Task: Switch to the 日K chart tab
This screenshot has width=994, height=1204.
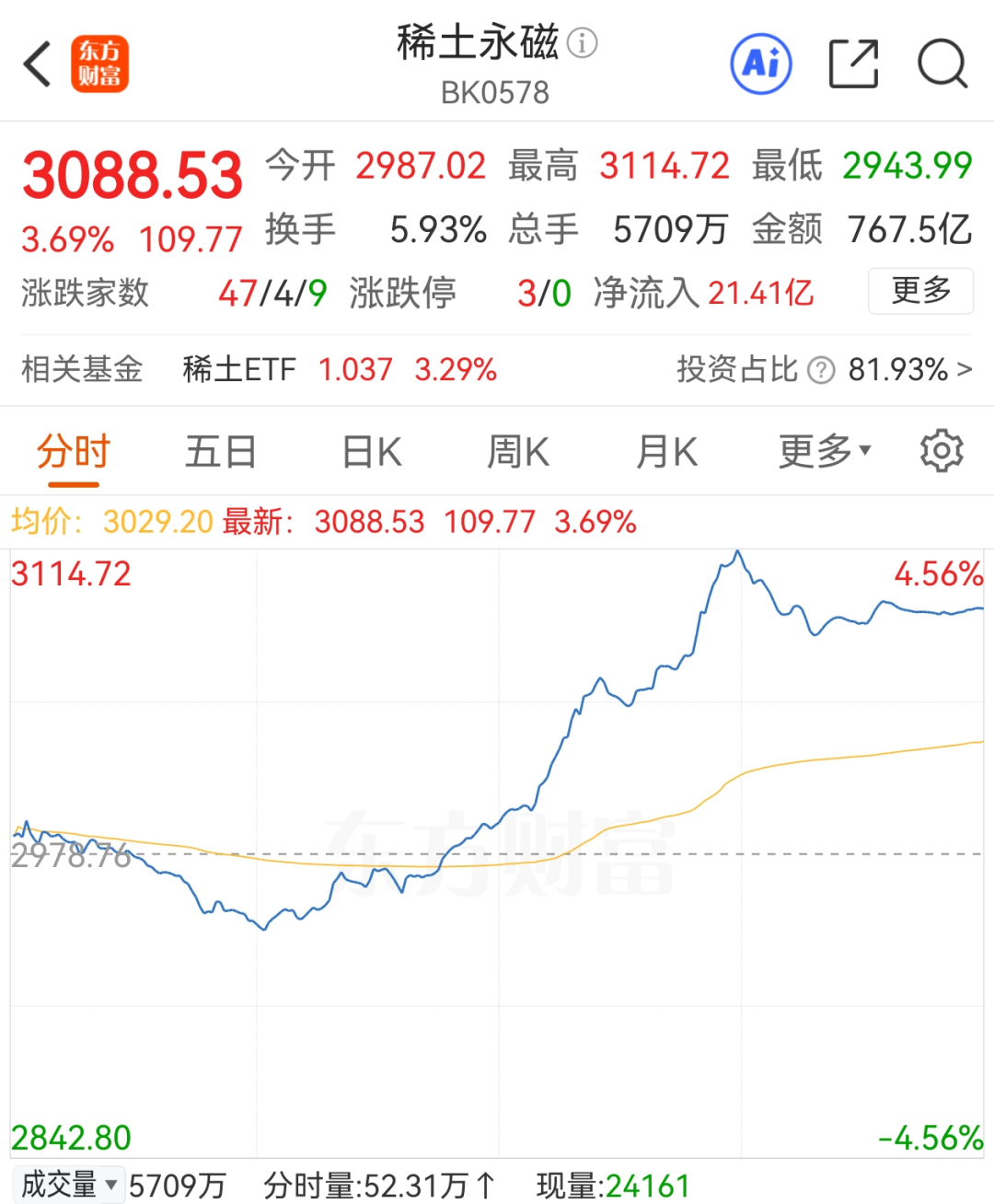Action: click(371, 452)
